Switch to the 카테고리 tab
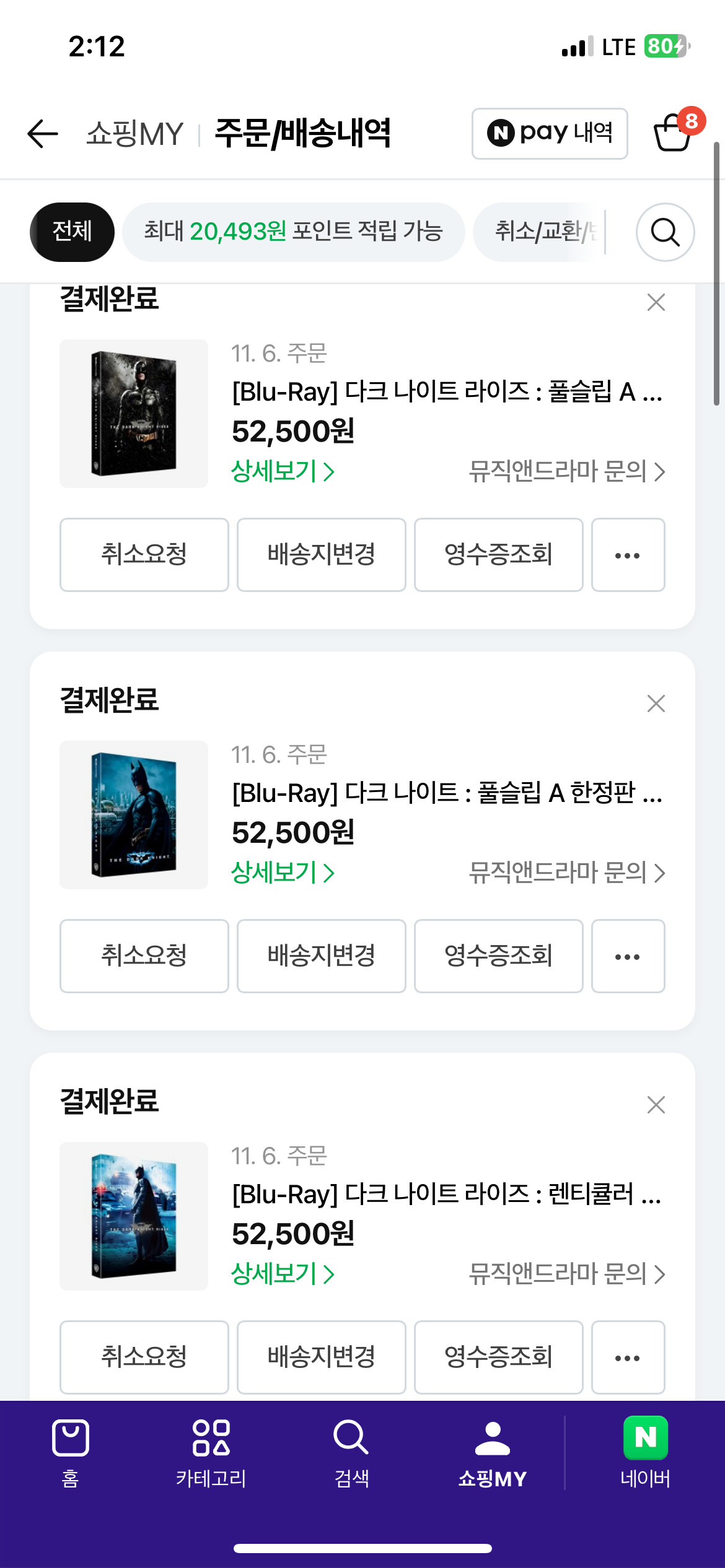The image size is (725, 1568). 211,1452
